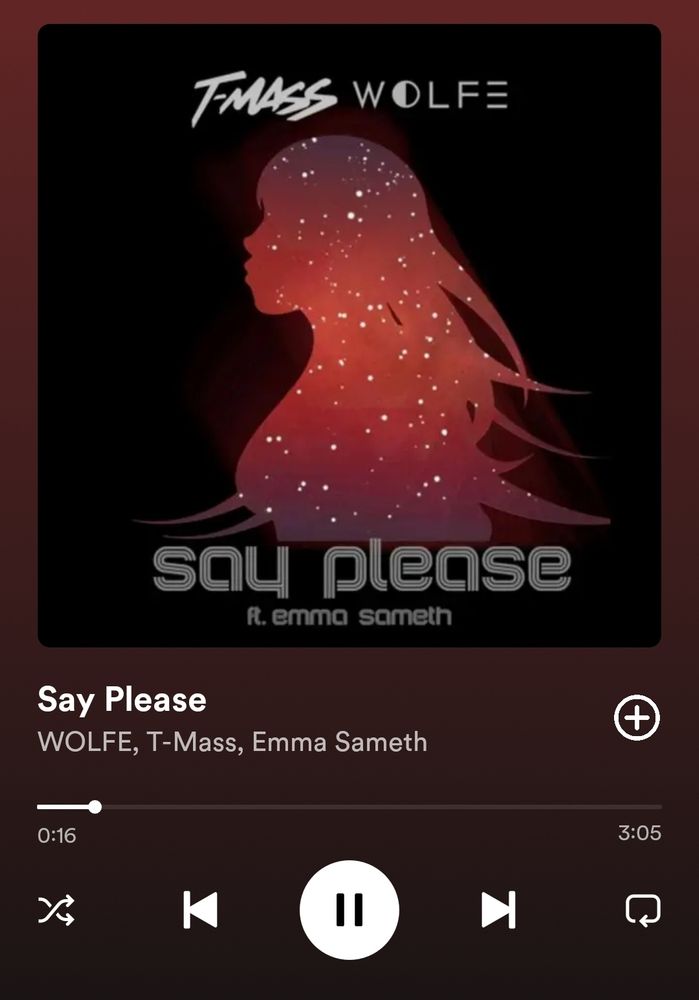Add Say Please to your library
The image size is (699, 1000).
(x=636, y=718)
